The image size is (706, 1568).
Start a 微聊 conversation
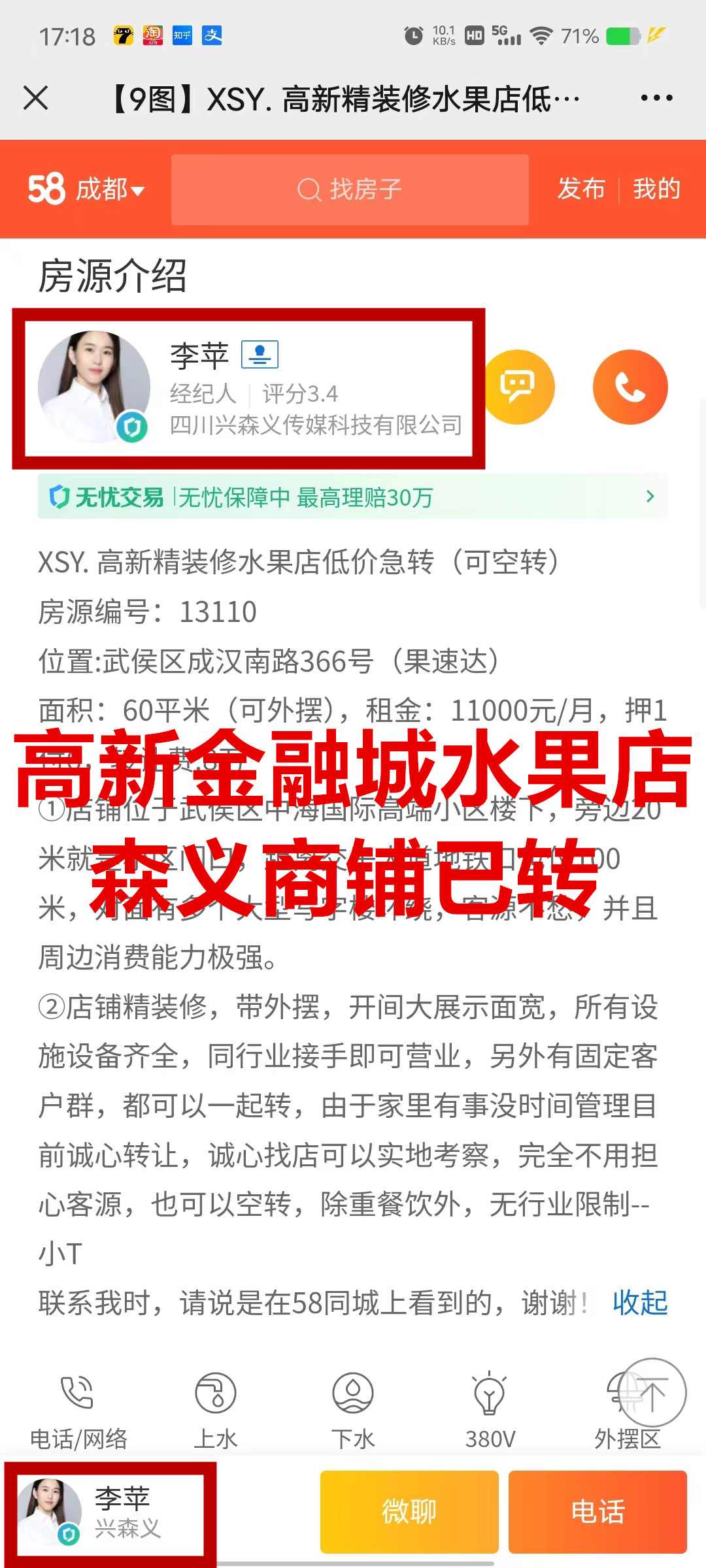[x=409, y=1511]
